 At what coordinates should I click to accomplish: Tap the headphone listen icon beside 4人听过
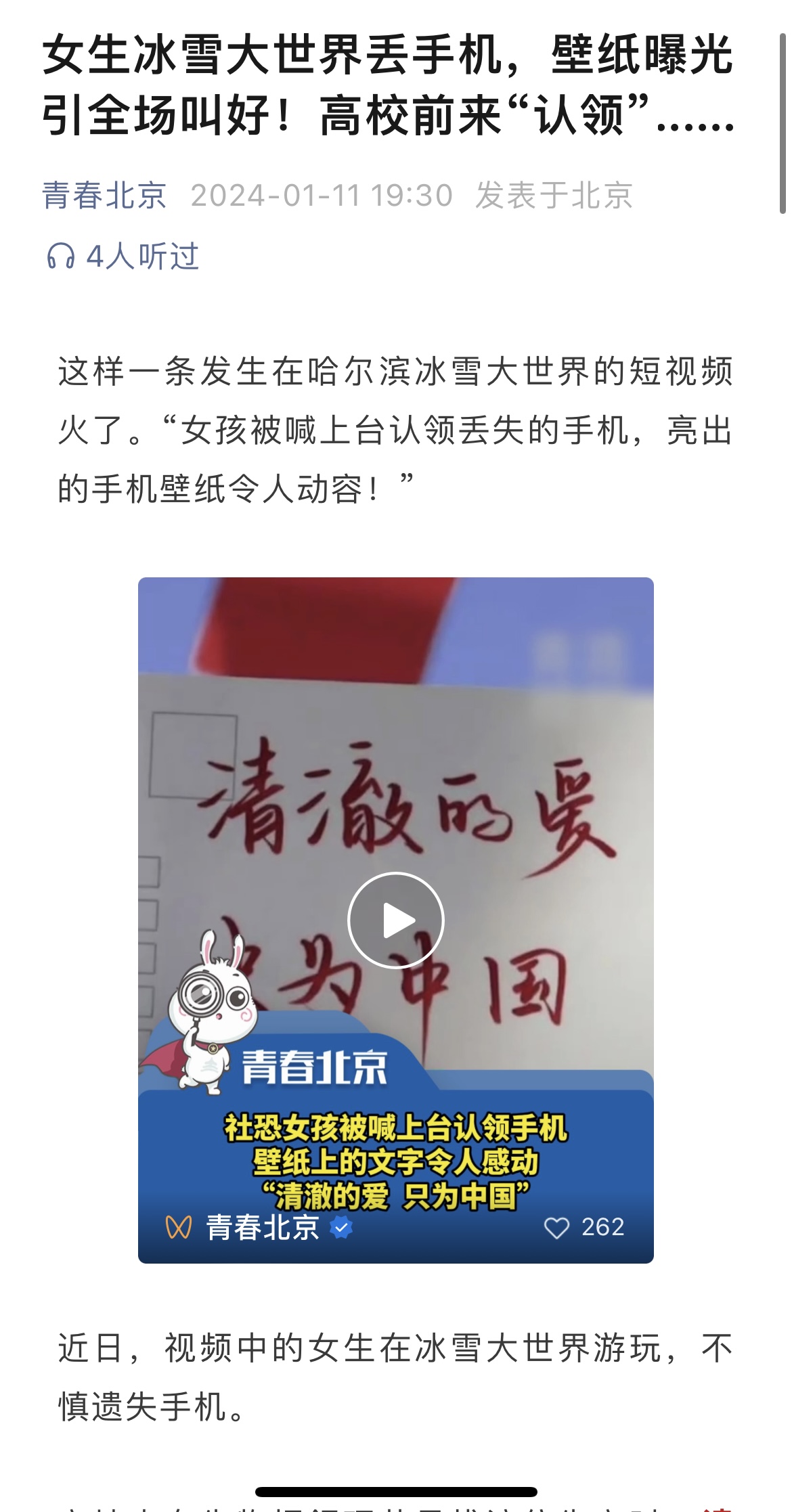coord(60,257)
